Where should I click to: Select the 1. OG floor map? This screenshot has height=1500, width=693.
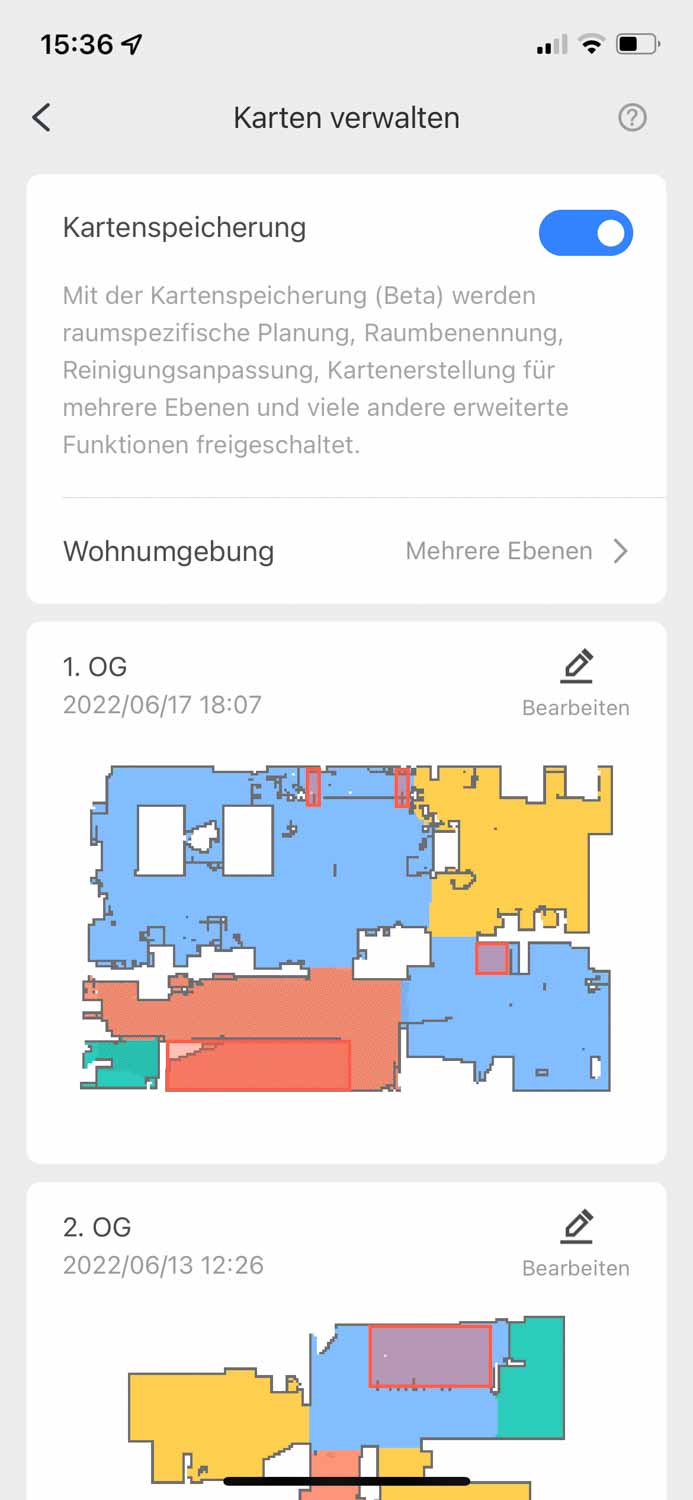tap(346, 928)
